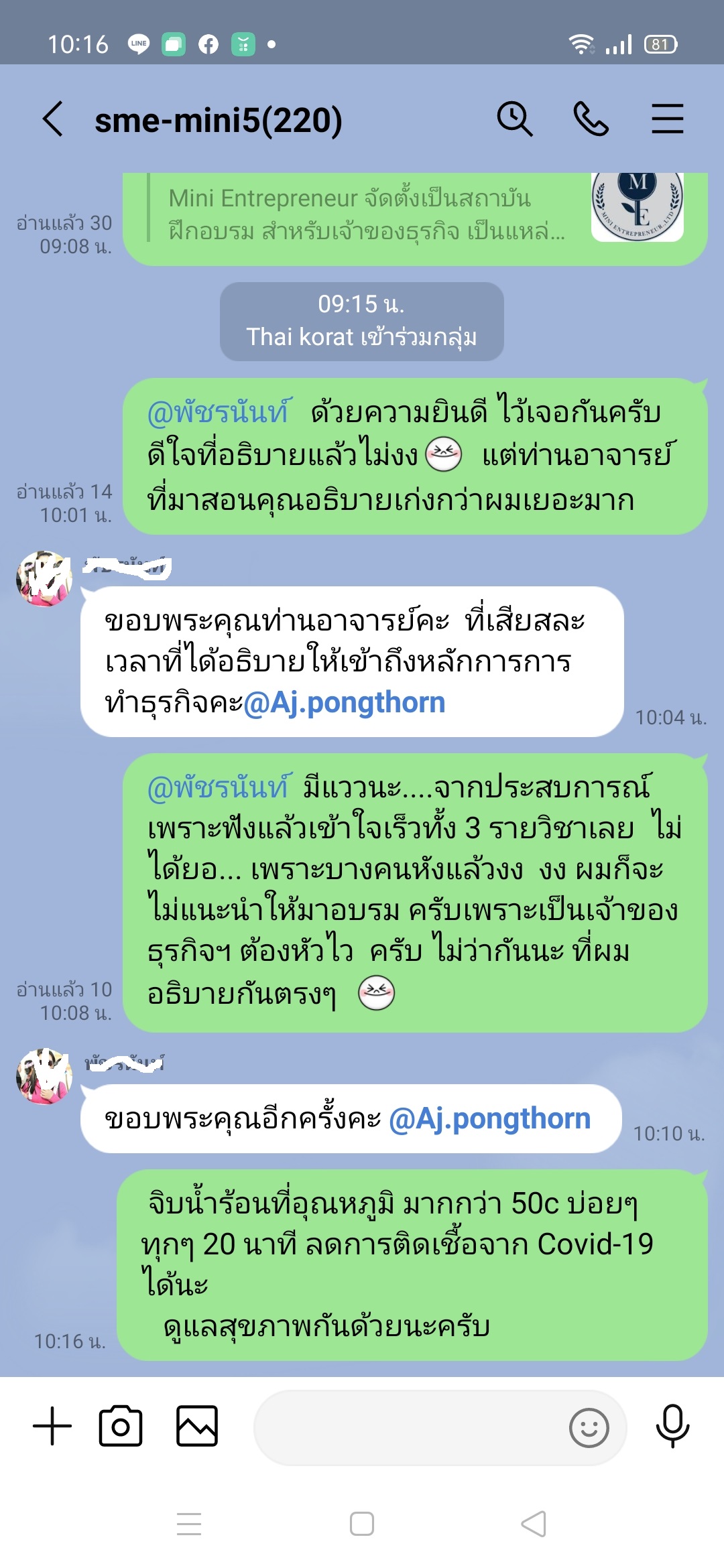Viewport: 724px width, 1568px height.
Task: Go to the system home screen
Action: (x=362, y=1524)
